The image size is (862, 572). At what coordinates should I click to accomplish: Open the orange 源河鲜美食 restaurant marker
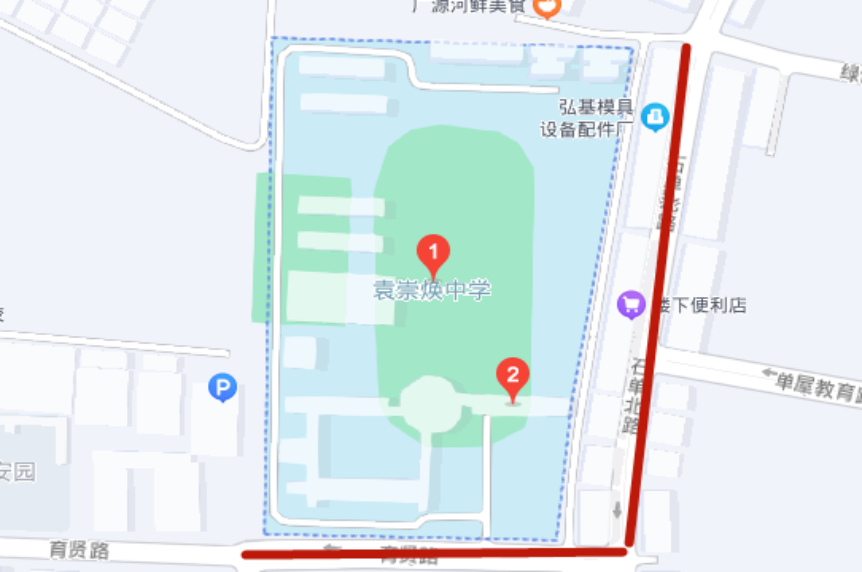pyautogui.click(x=547, y=7)
